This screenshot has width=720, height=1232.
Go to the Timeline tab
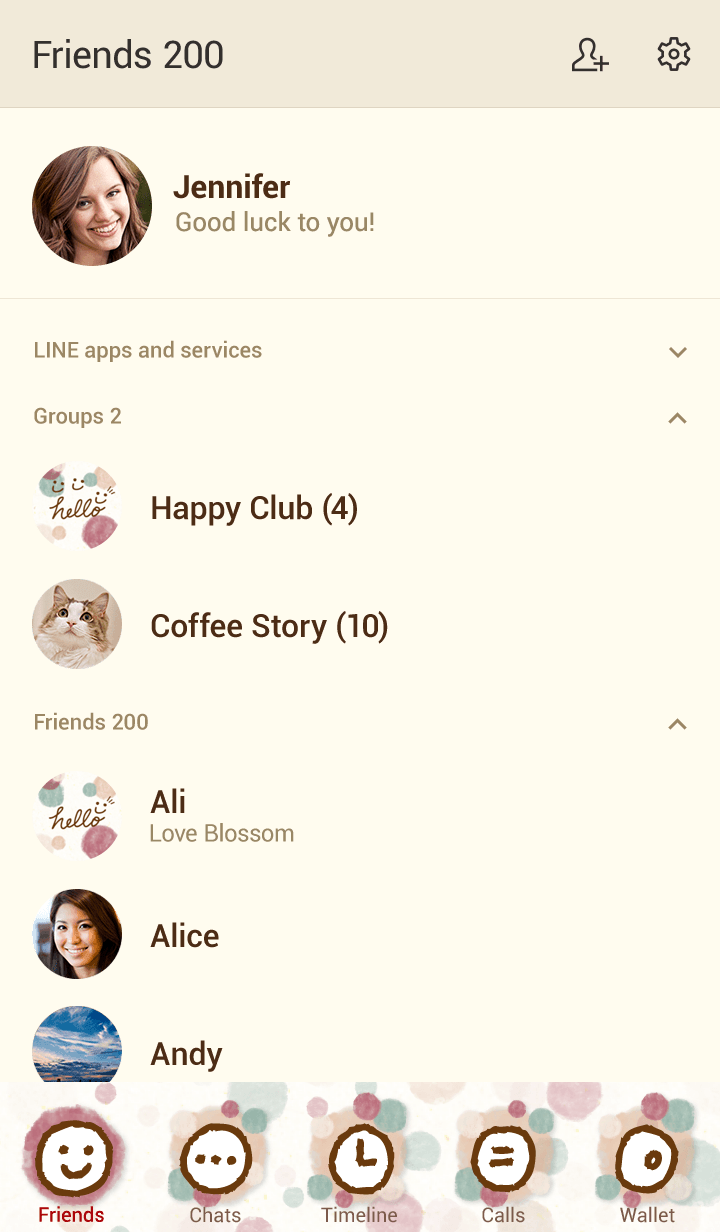pyautogui.click(x=360, y=1170)
